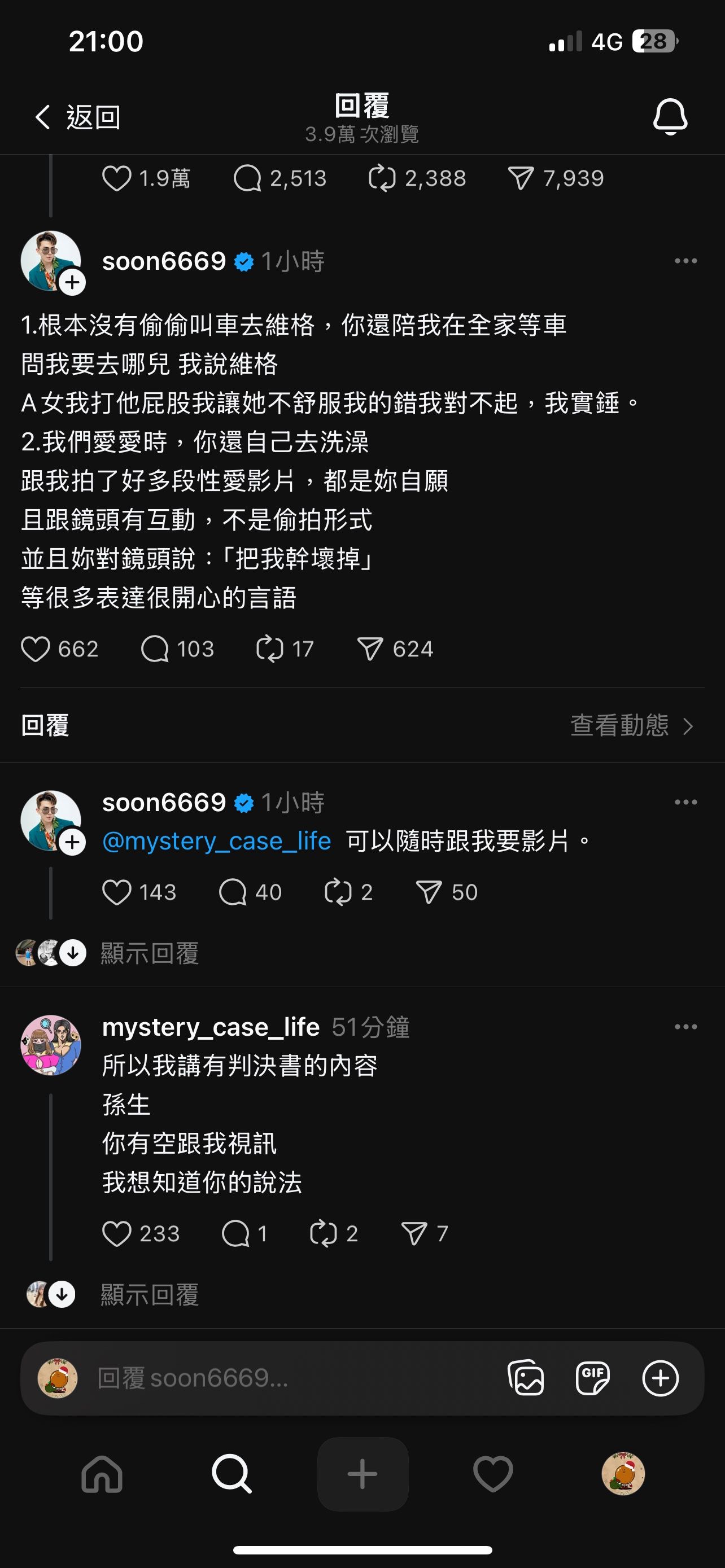725x1568 pixels.
Task: Open 查看動態 activity view
Action: point(631,725)
